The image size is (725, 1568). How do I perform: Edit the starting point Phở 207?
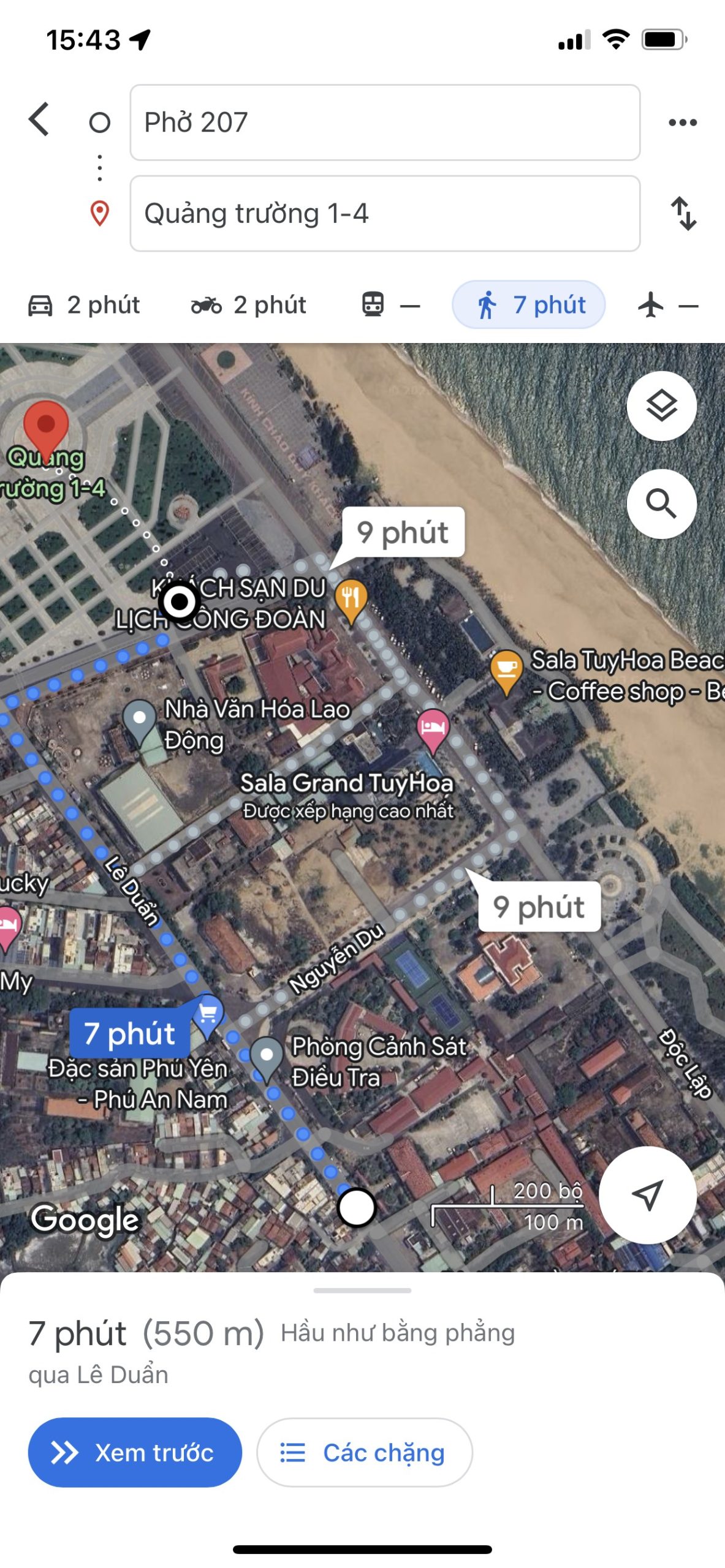tap(385, 123)
